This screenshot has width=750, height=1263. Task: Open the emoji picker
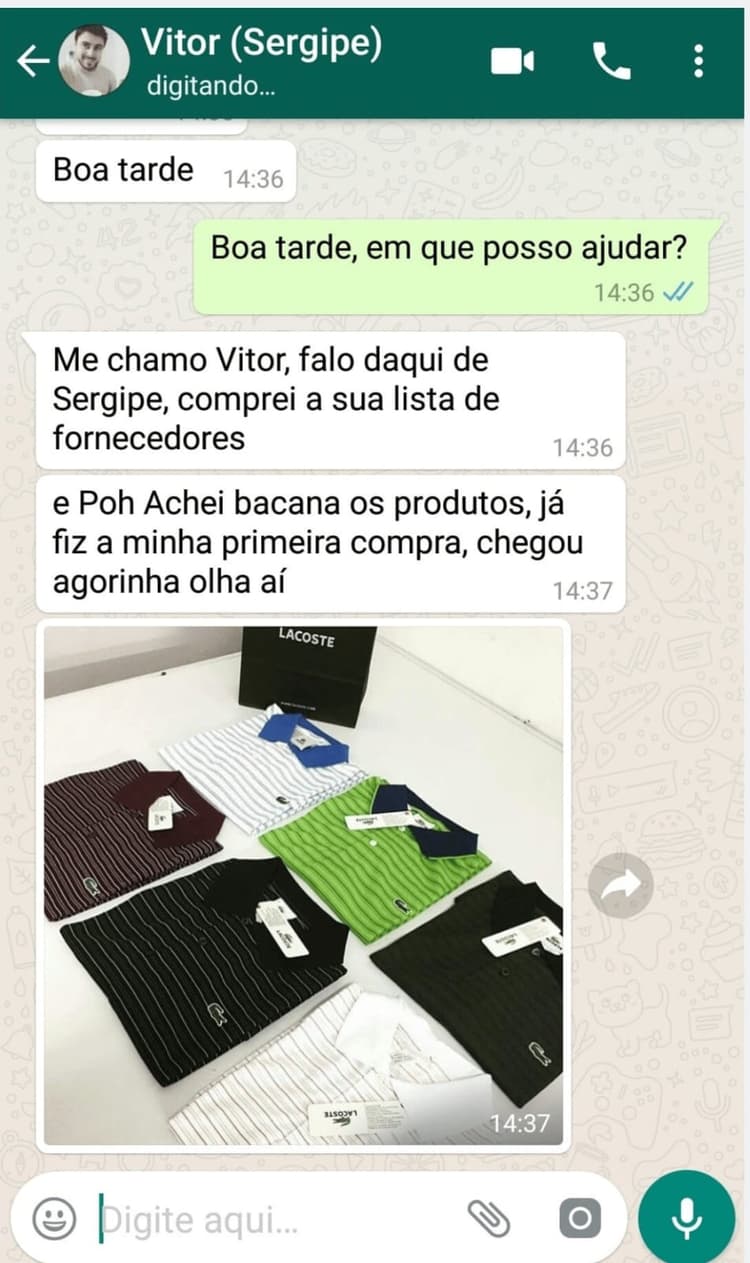[x=55, y=1218]
